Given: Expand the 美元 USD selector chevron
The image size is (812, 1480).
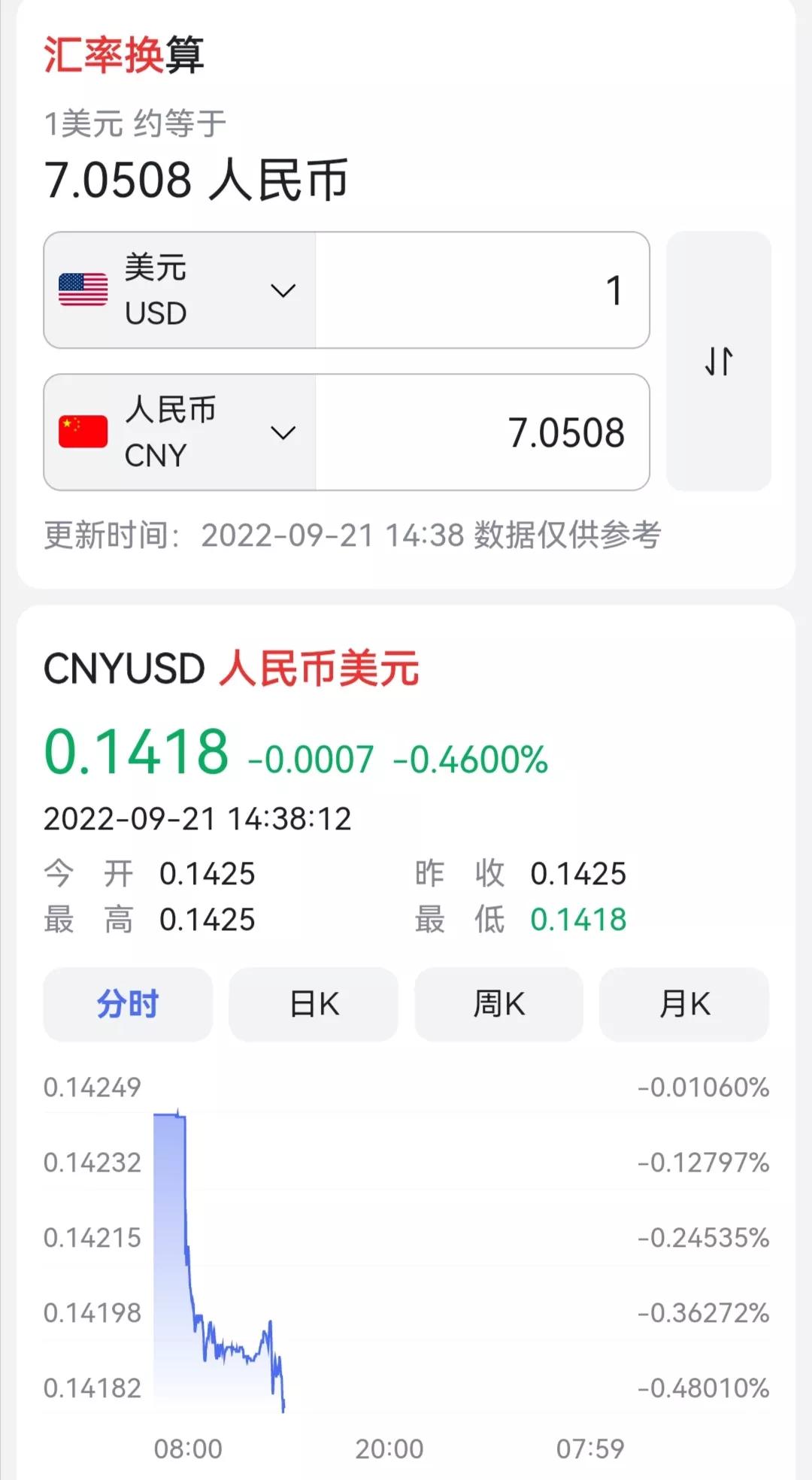Looking at the screenshot, I should point(282,291).
